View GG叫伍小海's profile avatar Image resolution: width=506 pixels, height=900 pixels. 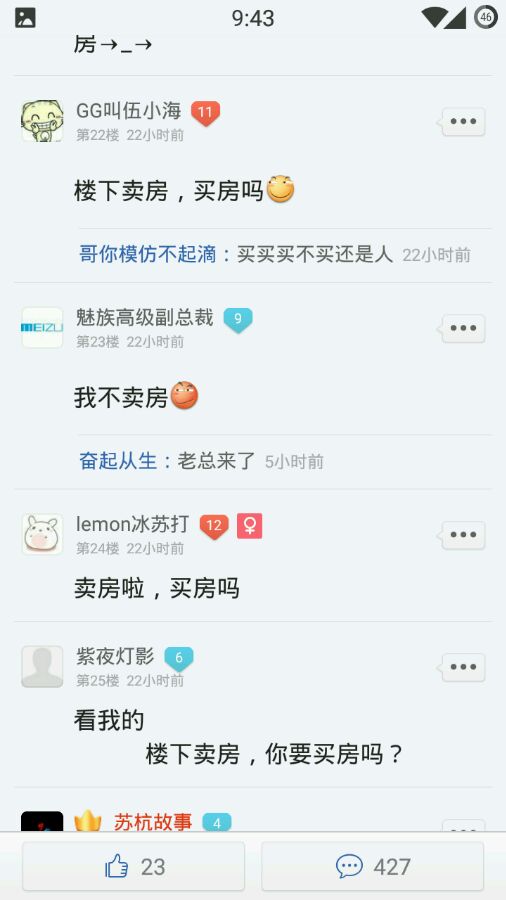pyautogui.click(x=42, y=121)
